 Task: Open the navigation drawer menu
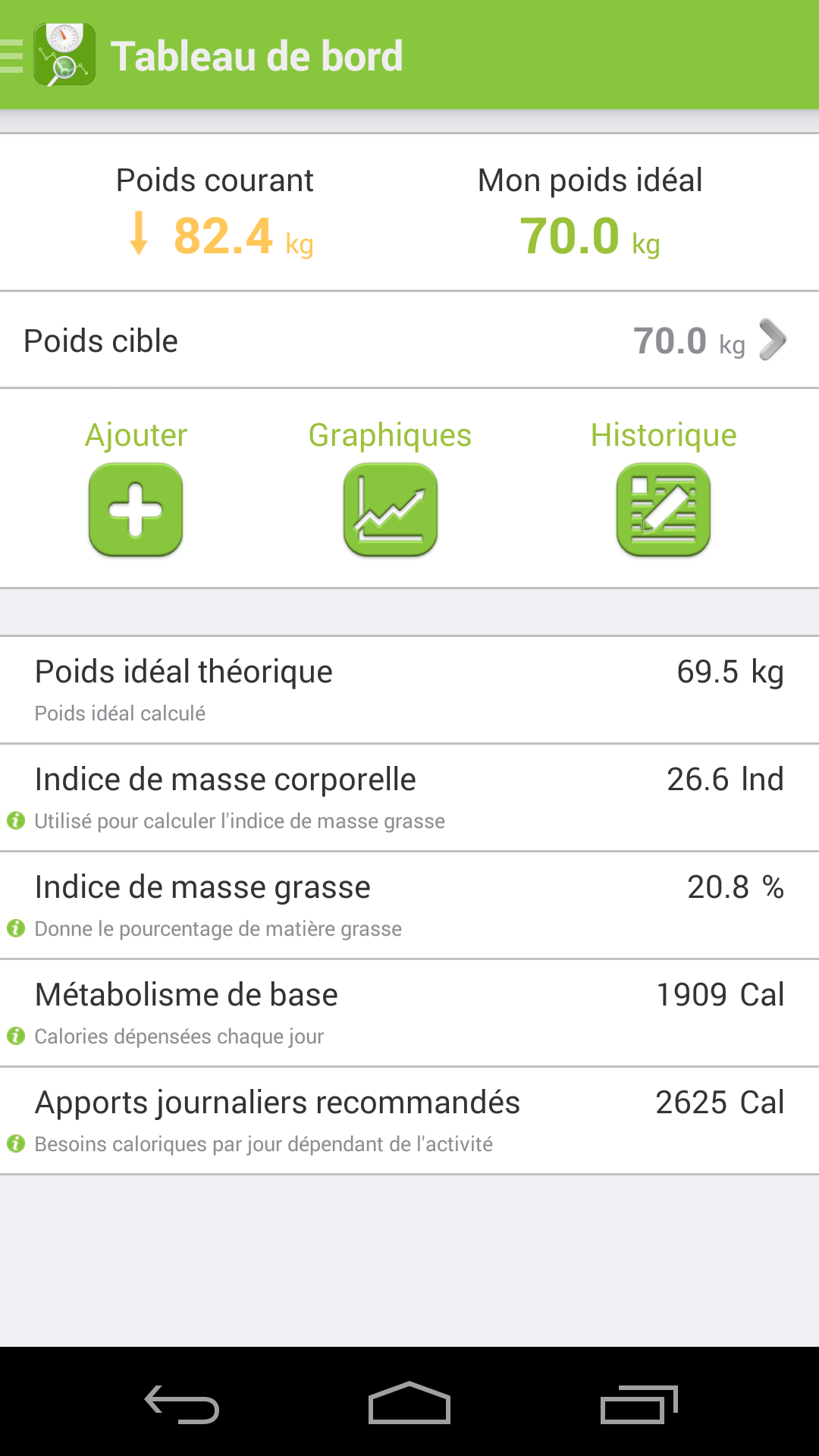click(12, 55)
